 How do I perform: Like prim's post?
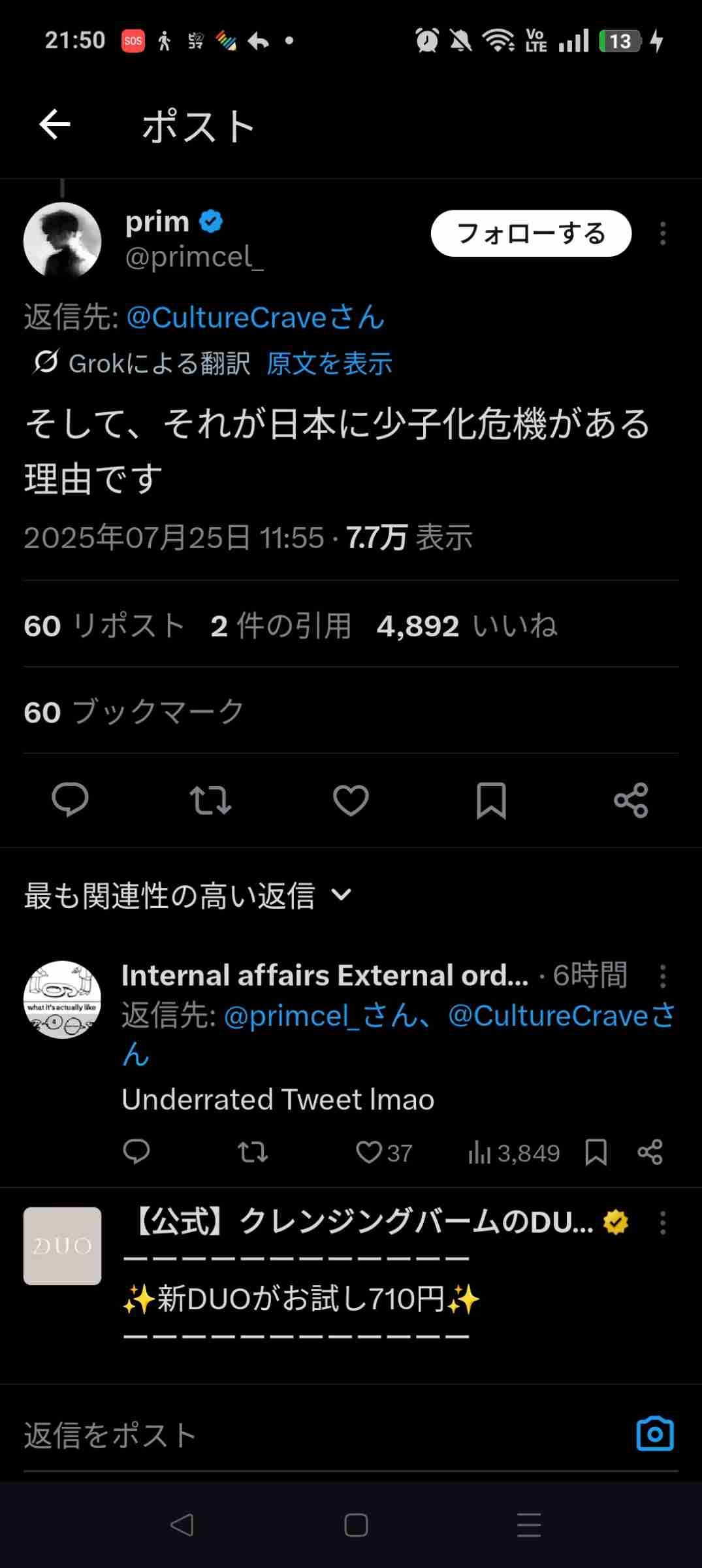tap(351, 800)
